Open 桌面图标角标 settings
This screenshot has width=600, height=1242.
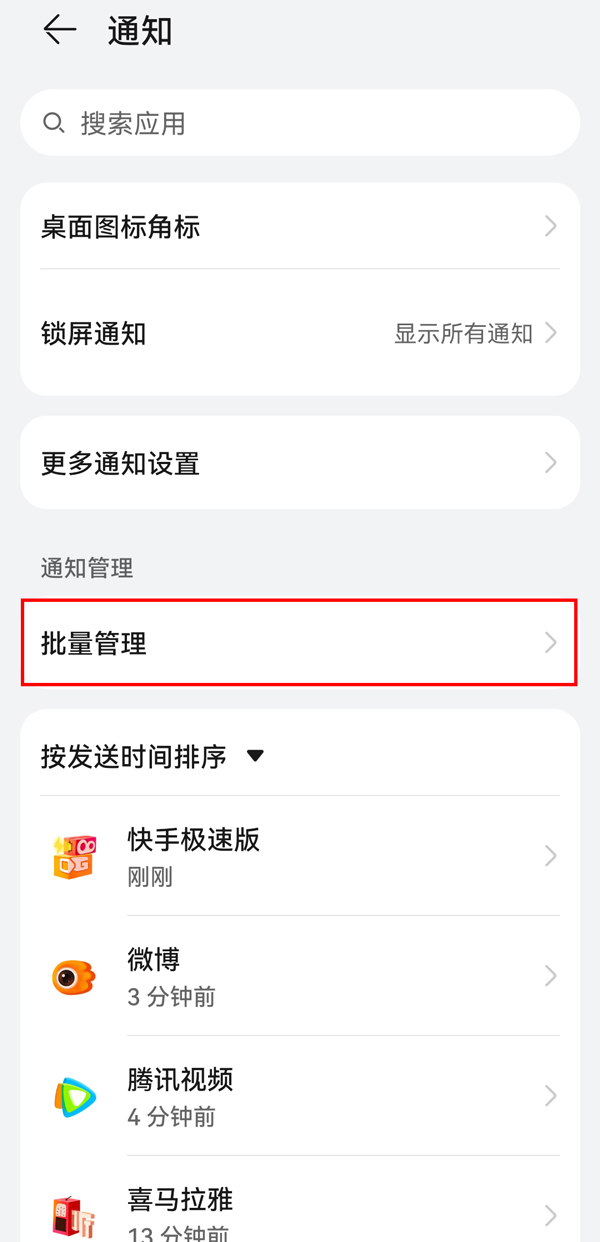[x=300, y=227]
